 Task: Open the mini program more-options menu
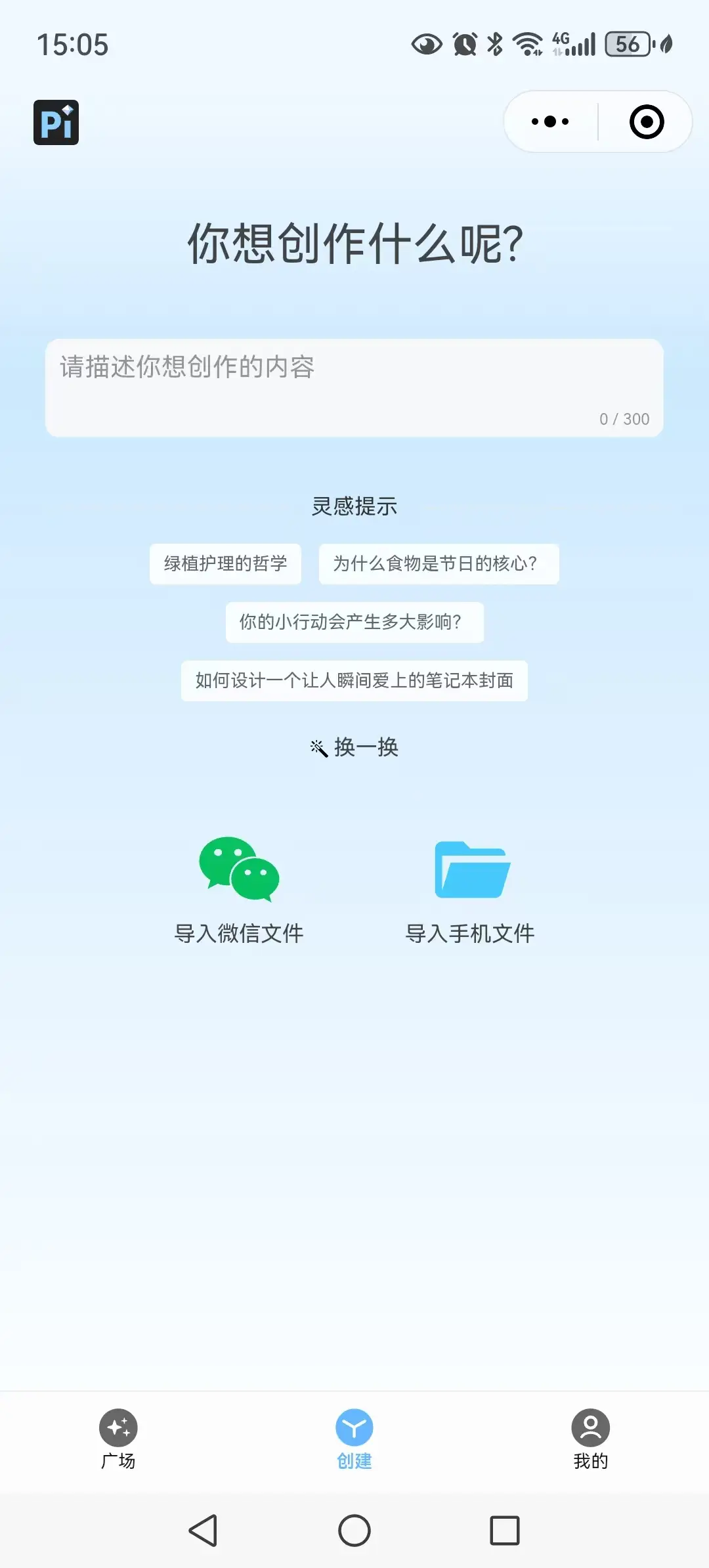[x=550, y=121]
